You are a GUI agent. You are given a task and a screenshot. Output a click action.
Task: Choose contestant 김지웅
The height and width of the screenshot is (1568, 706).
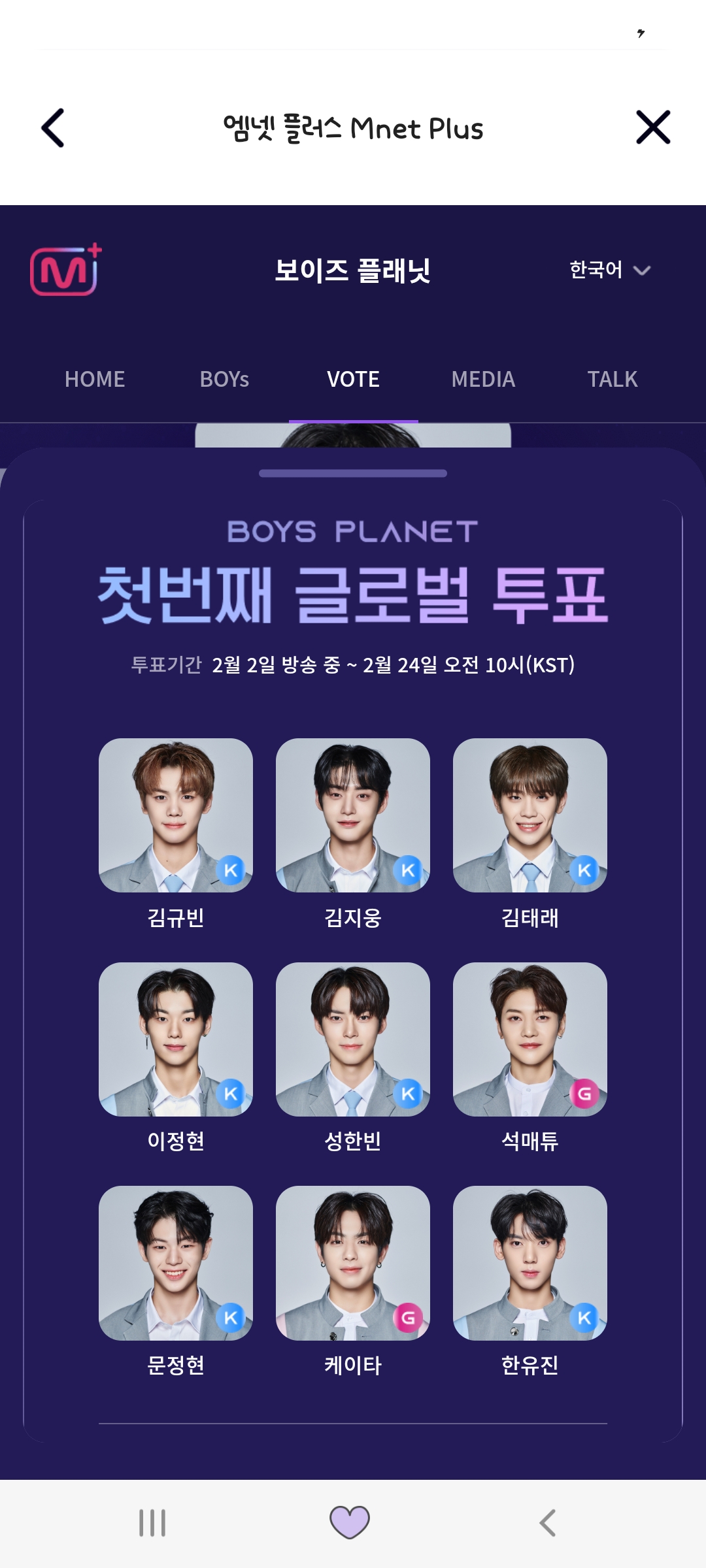pyautogui.click(x=353, y=815)
